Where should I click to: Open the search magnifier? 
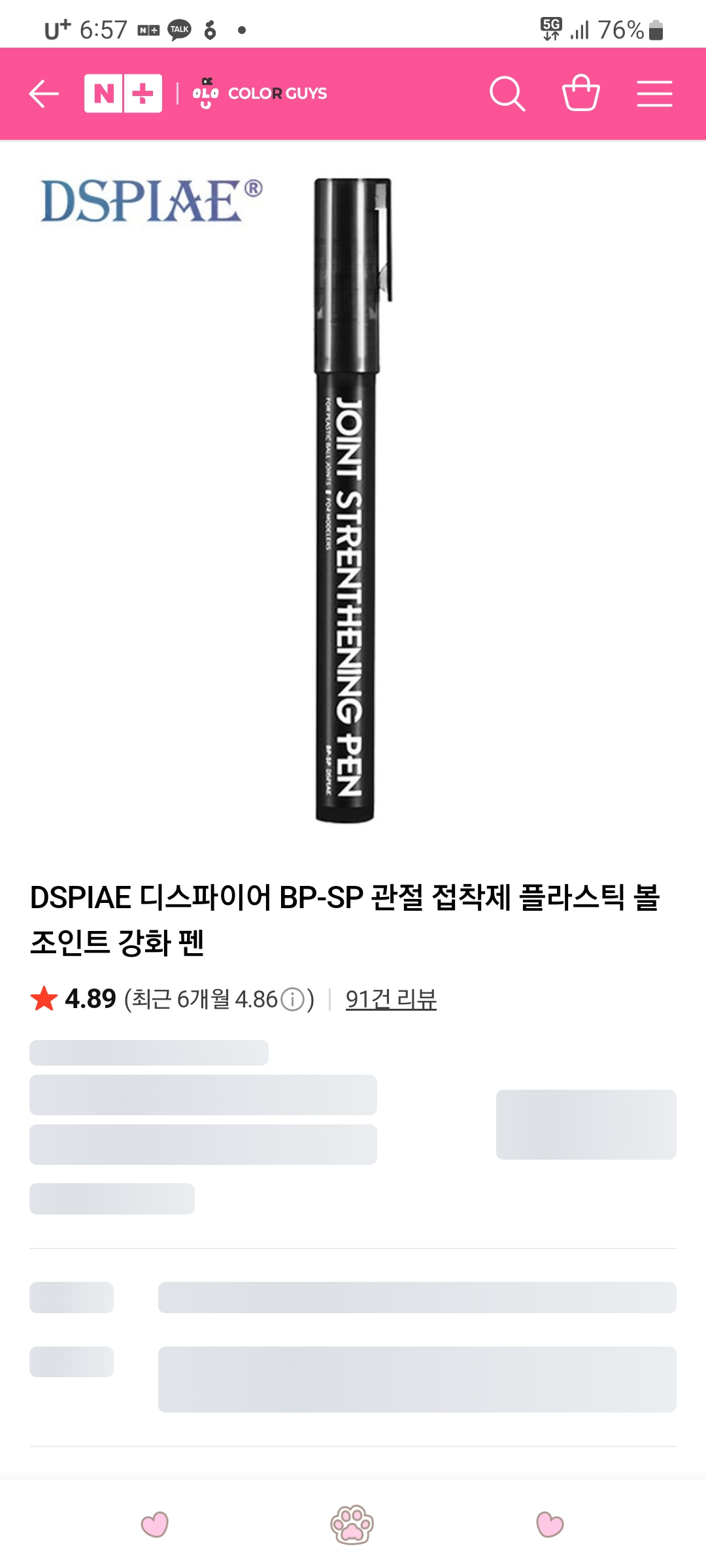tap(507, 94)
